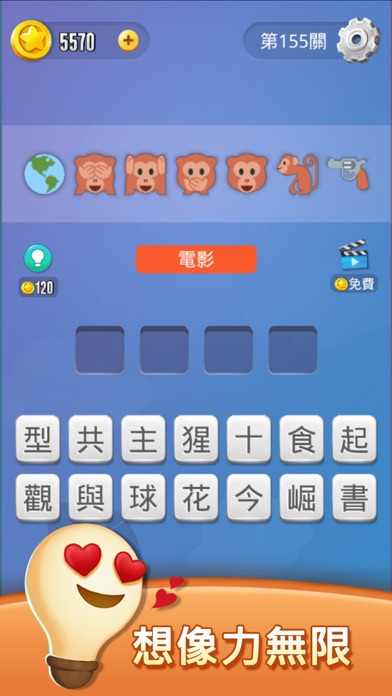Tap the 與 character tile
Viewport: 392px width, 696px height.
pos(91,498)
